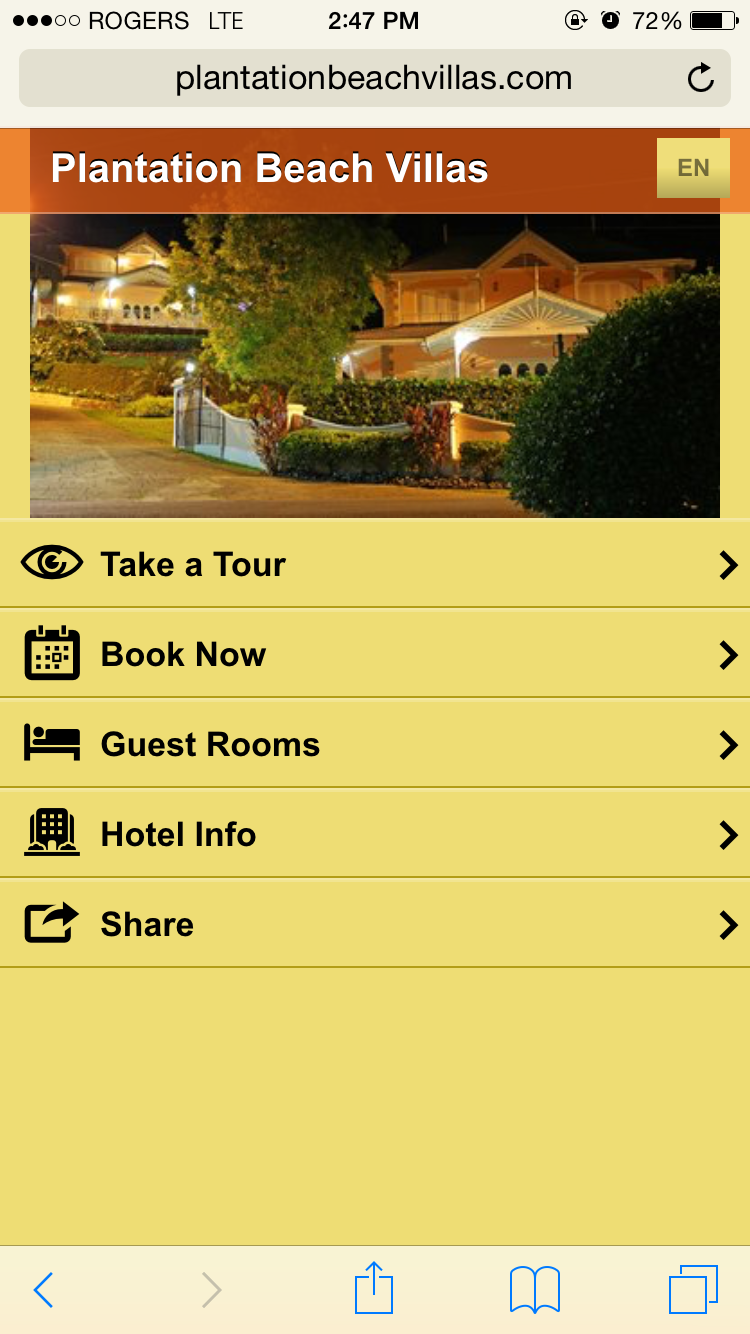The image size is (750, 1334).
Task: Open Safari's share sheet
Action: (374, 1288)
